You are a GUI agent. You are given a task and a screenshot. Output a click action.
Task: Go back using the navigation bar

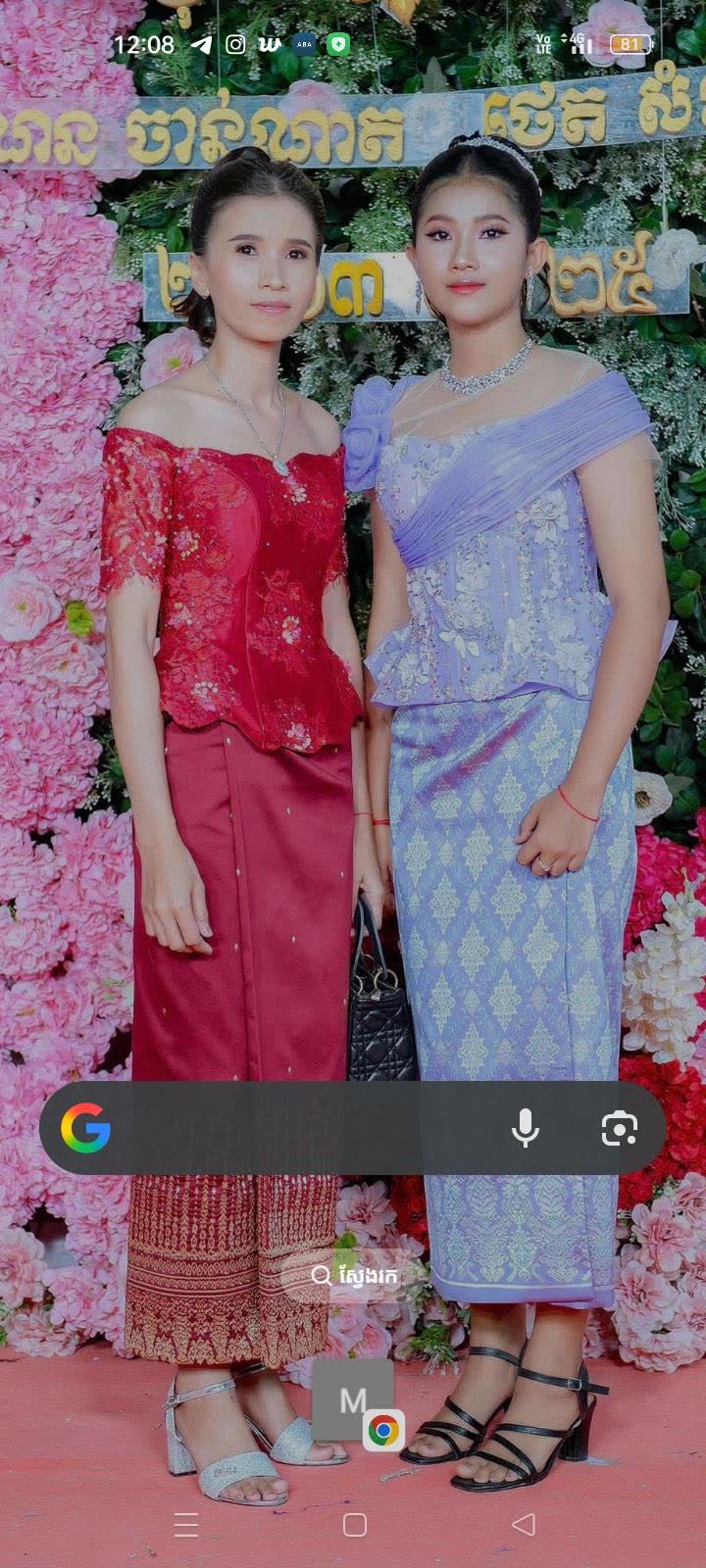point(524,1525)
